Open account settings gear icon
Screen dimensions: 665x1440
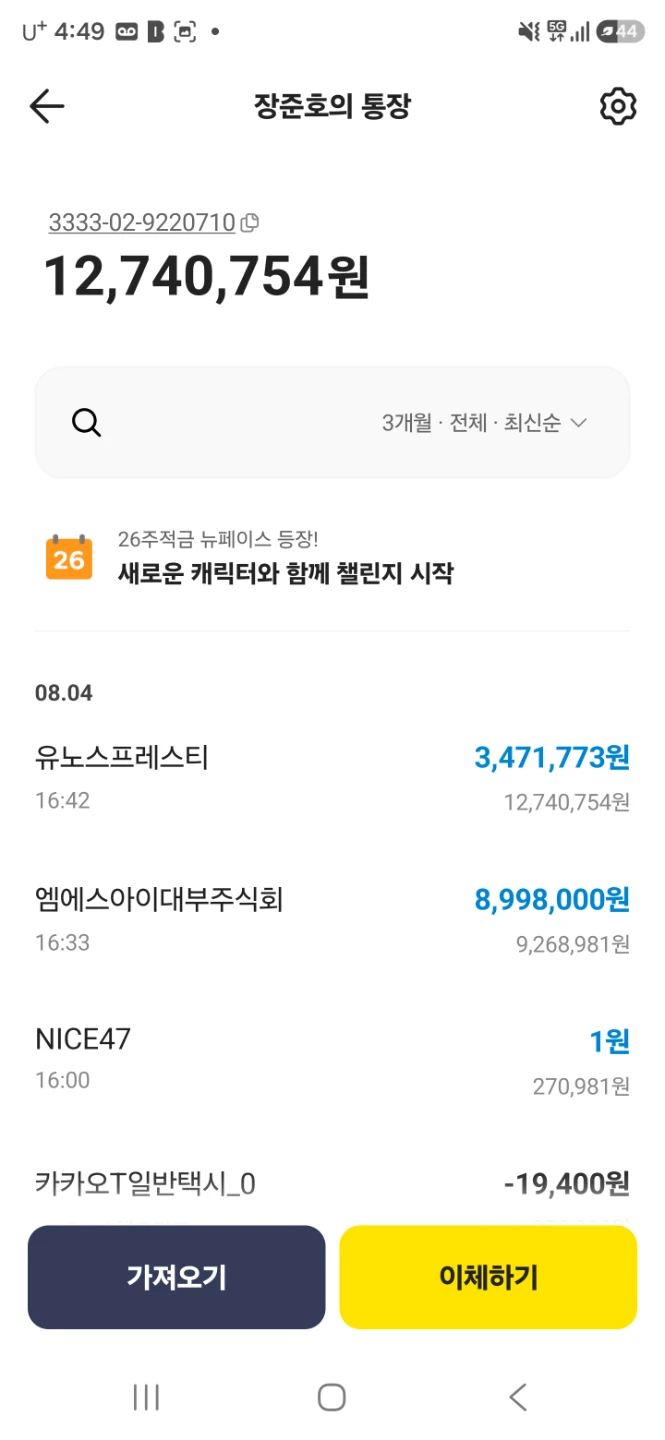coord(618,106)
